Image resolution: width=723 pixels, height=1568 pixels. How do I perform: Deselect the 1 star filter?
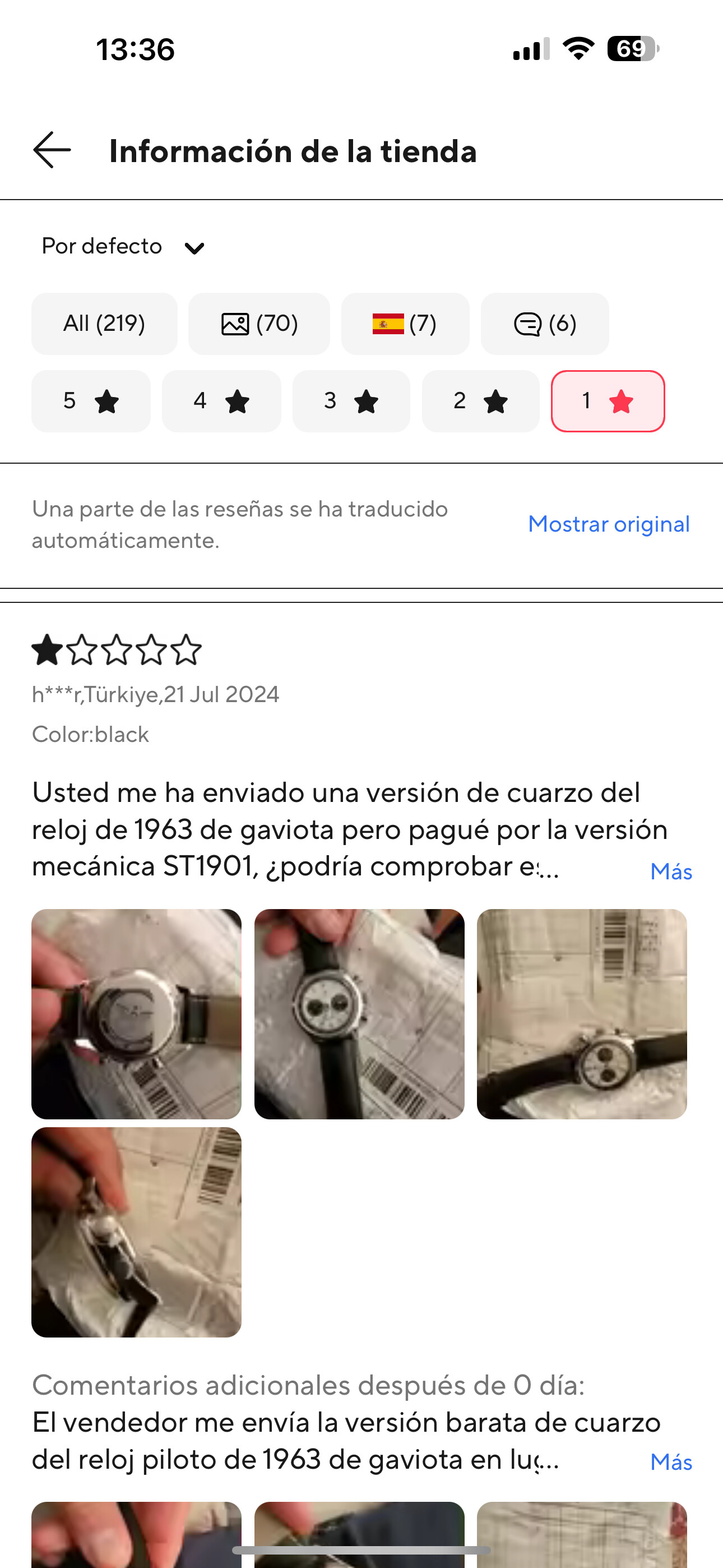(x=608, y=401)
